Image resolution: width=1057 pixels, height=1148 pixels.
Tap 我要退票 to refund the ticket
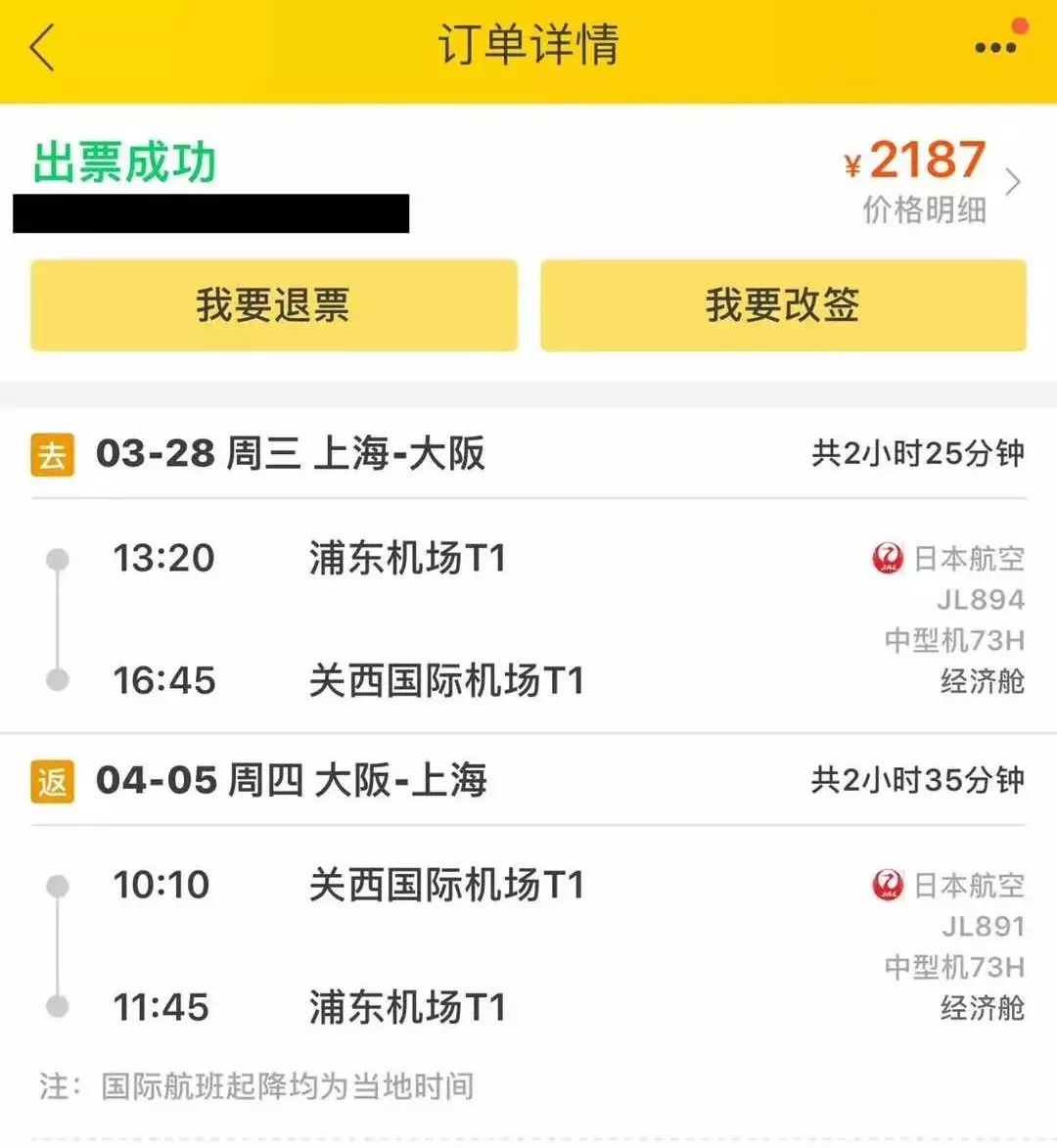[x=274, y=305]
